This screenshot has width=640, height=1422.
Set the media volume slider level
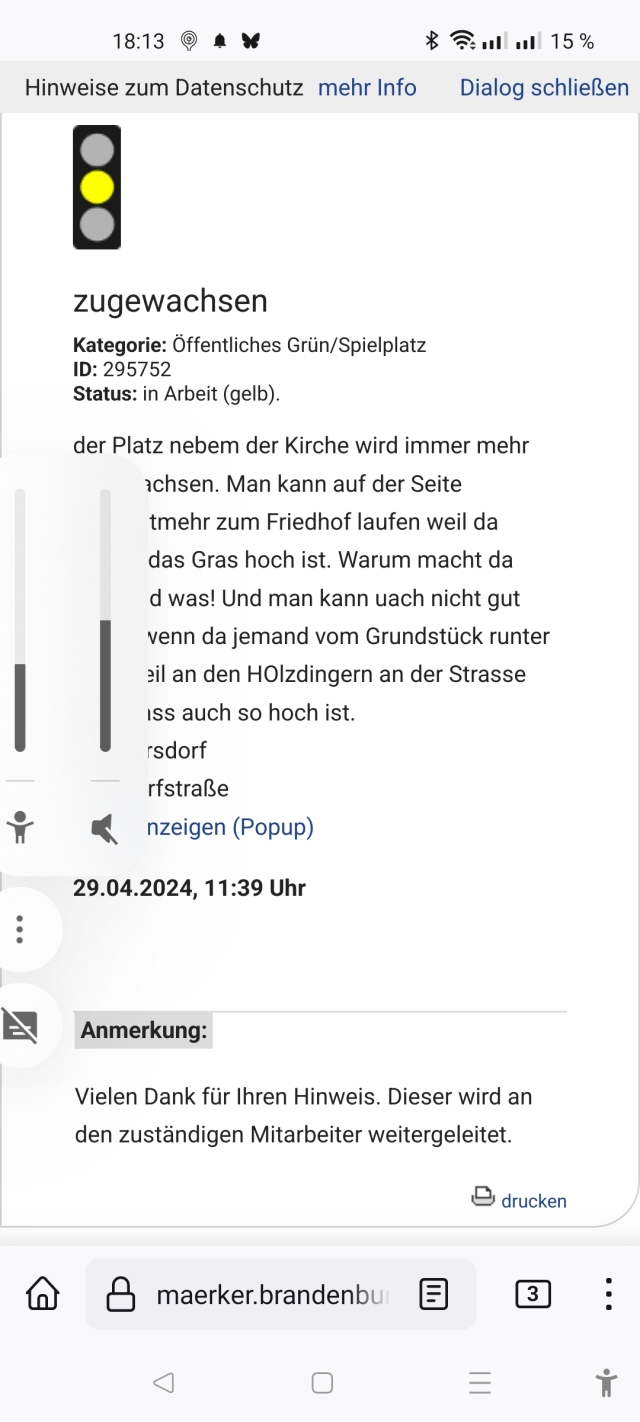[x=105, y=620]
